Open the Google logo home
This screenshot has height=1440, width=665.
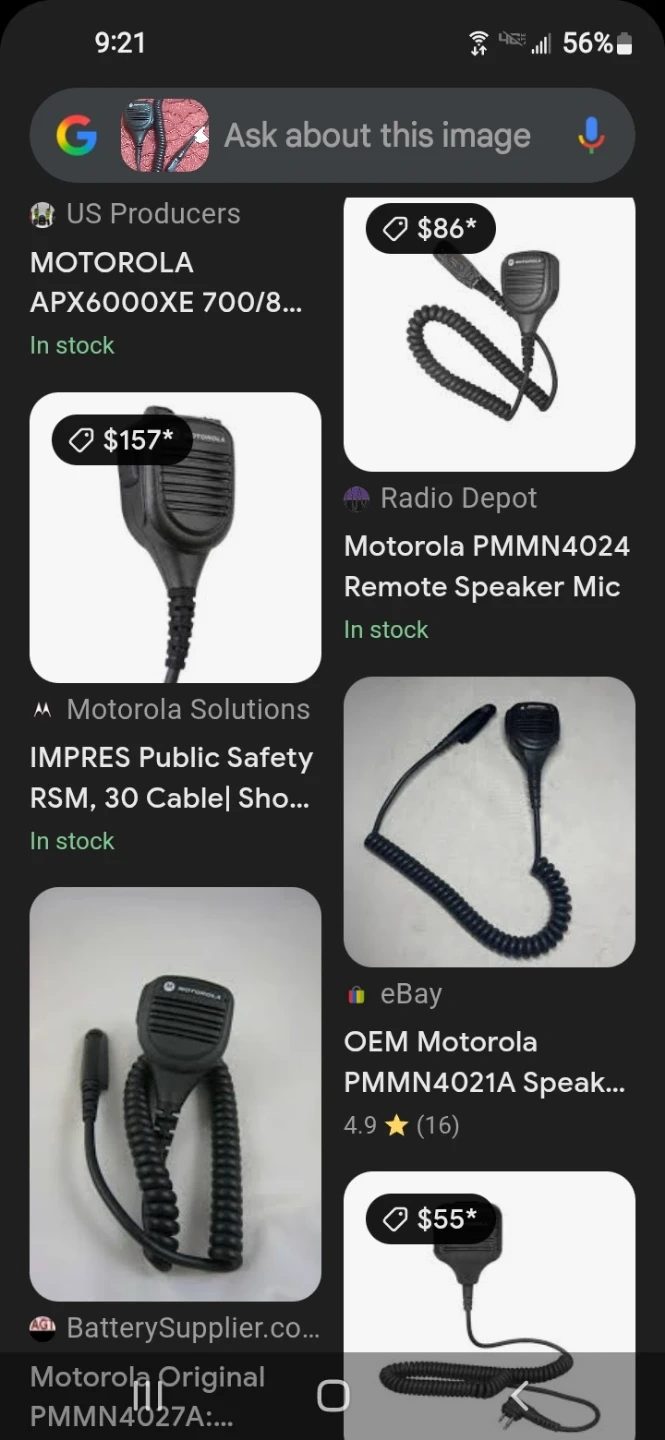[77, 136]
